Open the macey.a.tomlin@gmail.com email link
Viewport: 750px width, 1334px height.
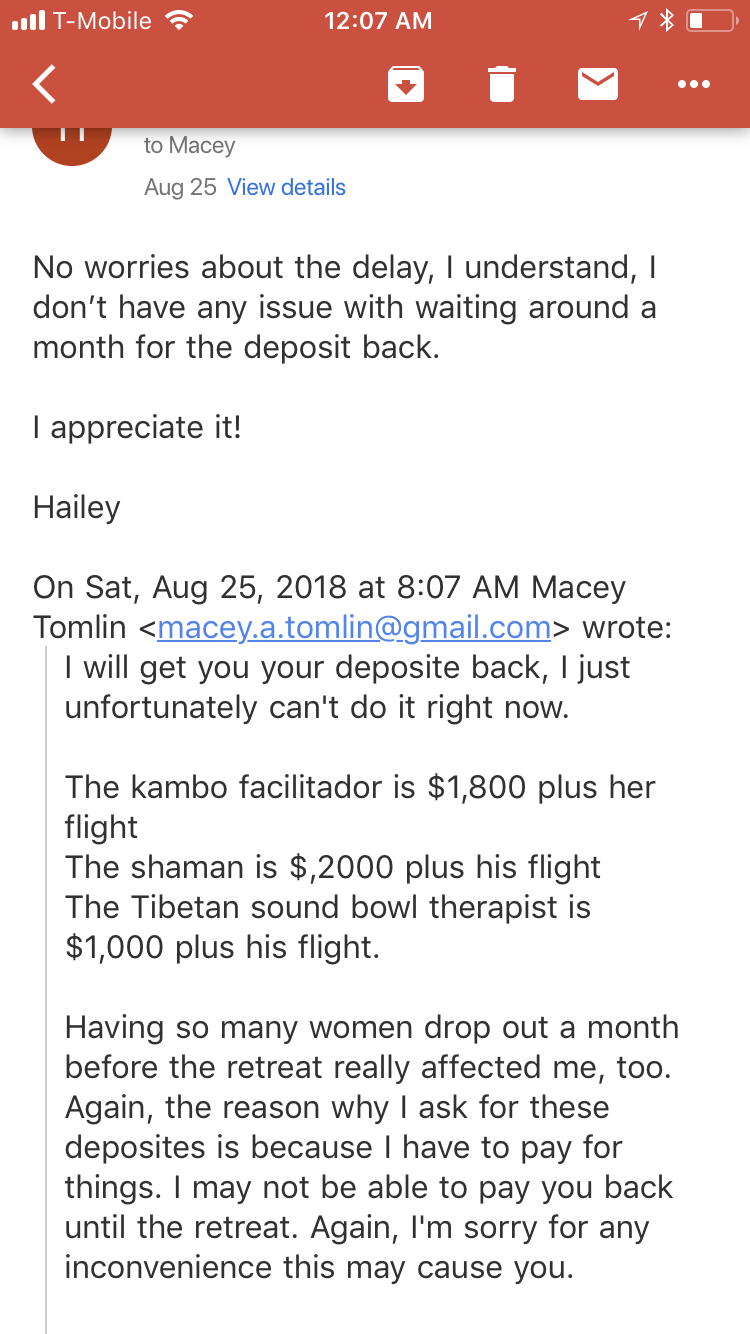click(x=354, y=627)
